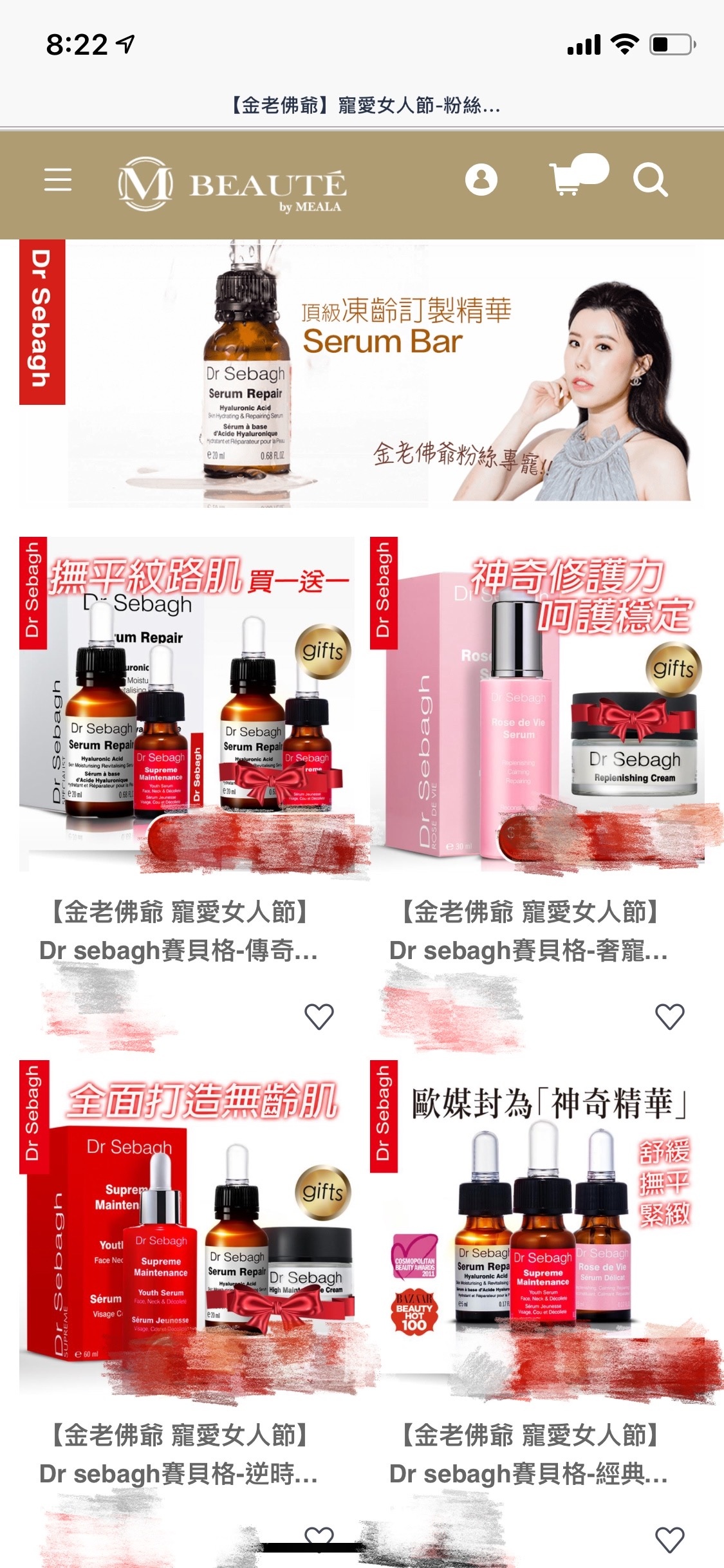
Task: Favorite the Dr sebagh賽貝格-經典 product
Action: click(x=669, y=1540)
